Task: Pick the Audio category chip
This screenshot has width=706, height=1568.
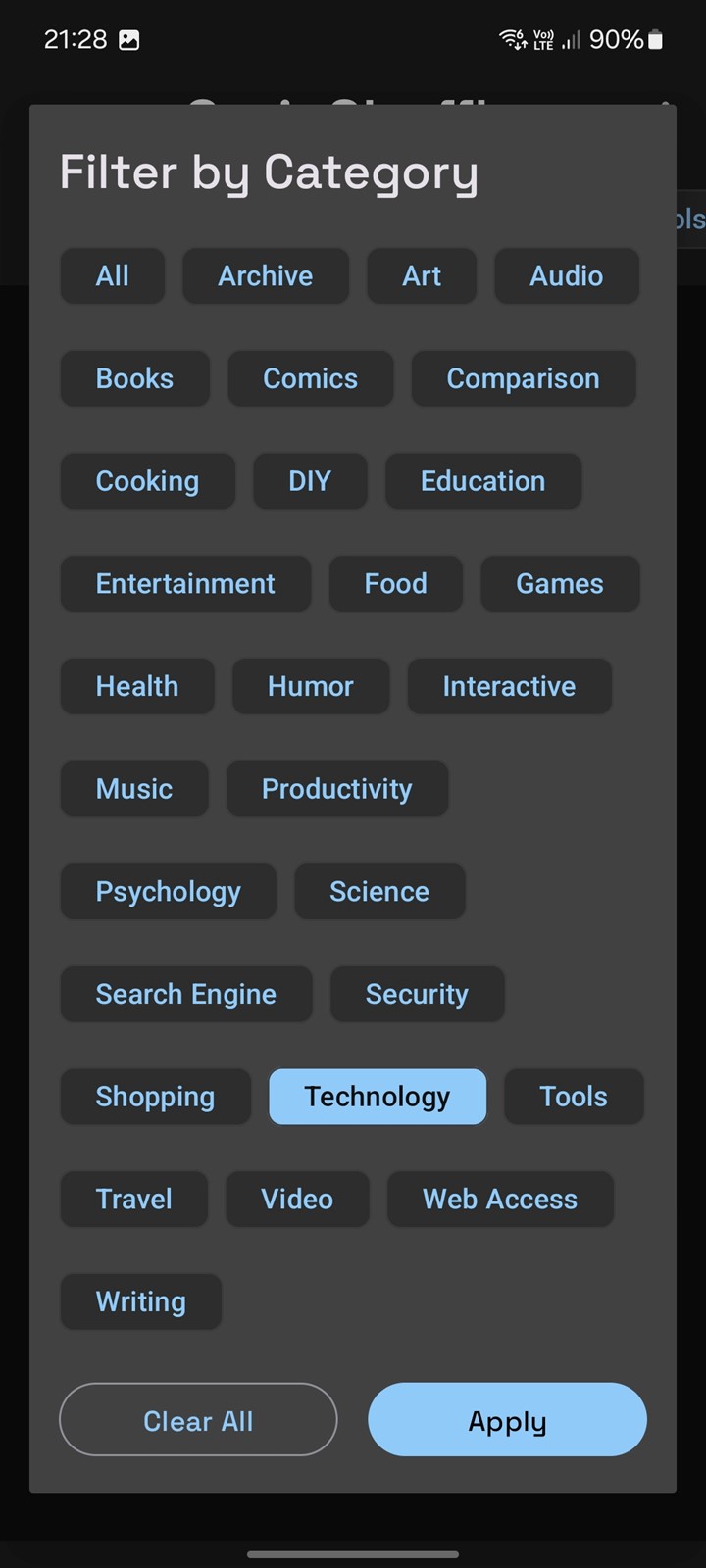Action: point(567,276)
